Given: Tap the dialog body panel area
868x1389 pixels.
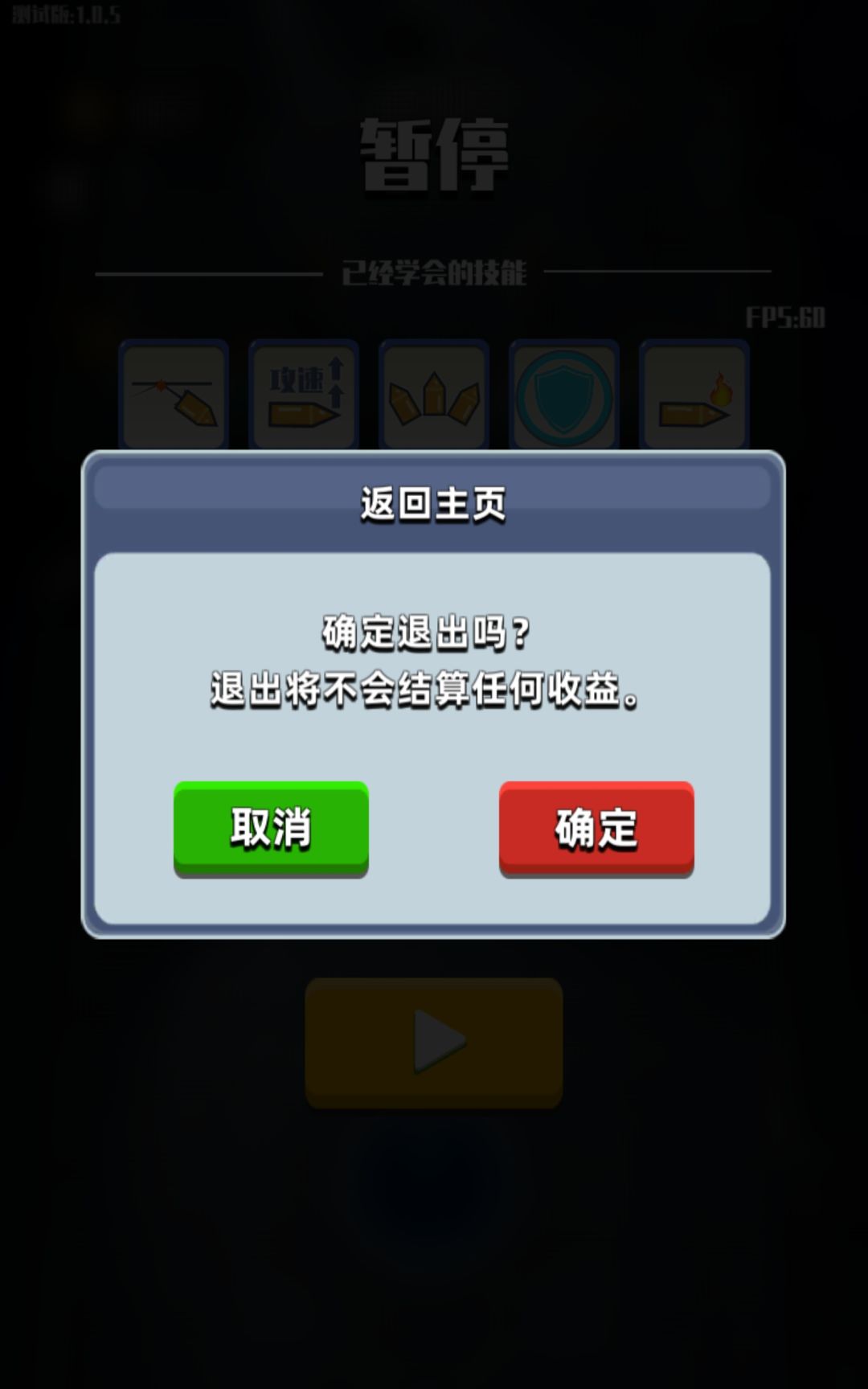Looking at the screenshot, I should (x=434, y=723).
